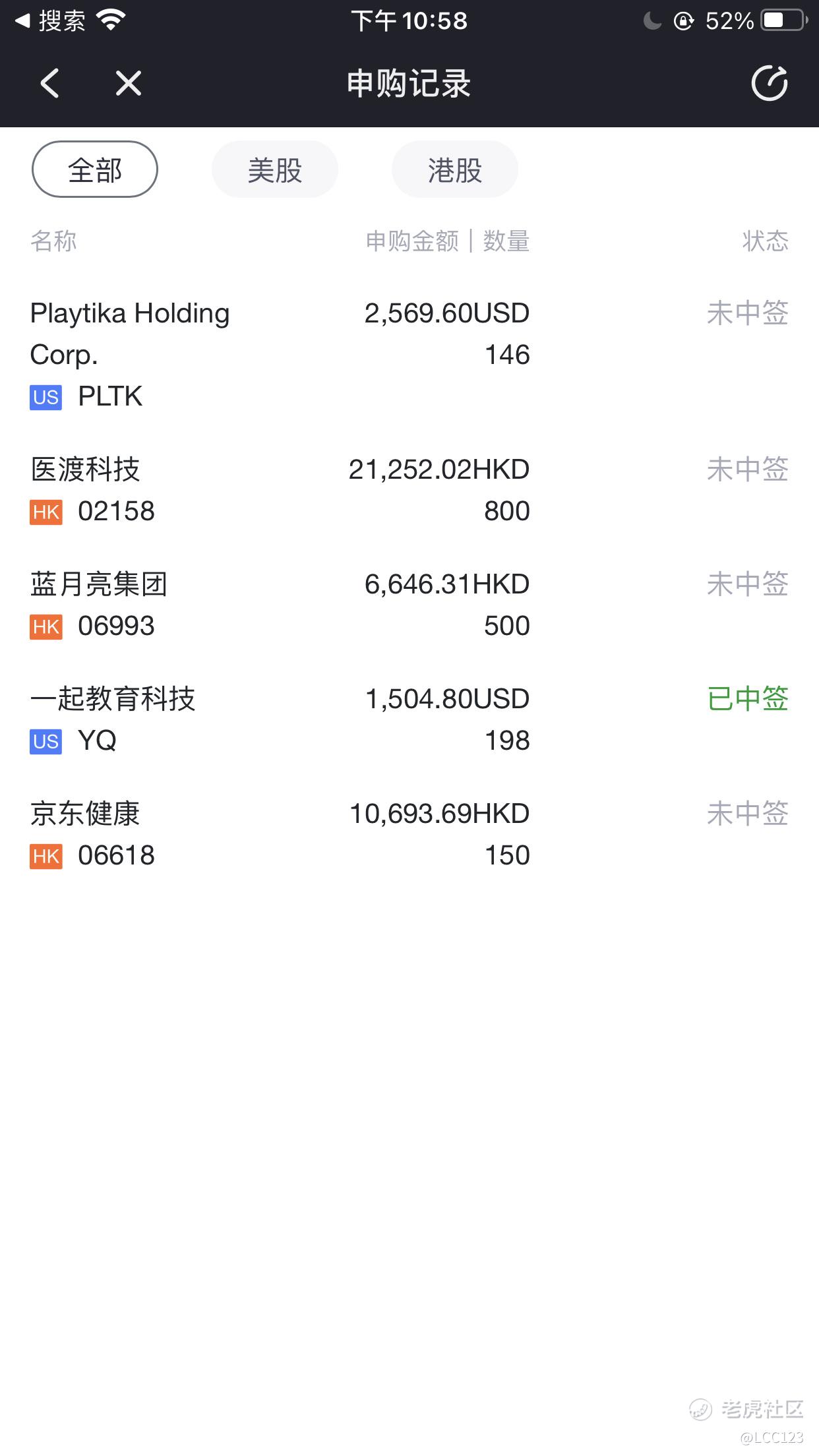Screen dimensions: 819x1456
Task: Go back using the arrow icon
Action: (x=49, y=84)
